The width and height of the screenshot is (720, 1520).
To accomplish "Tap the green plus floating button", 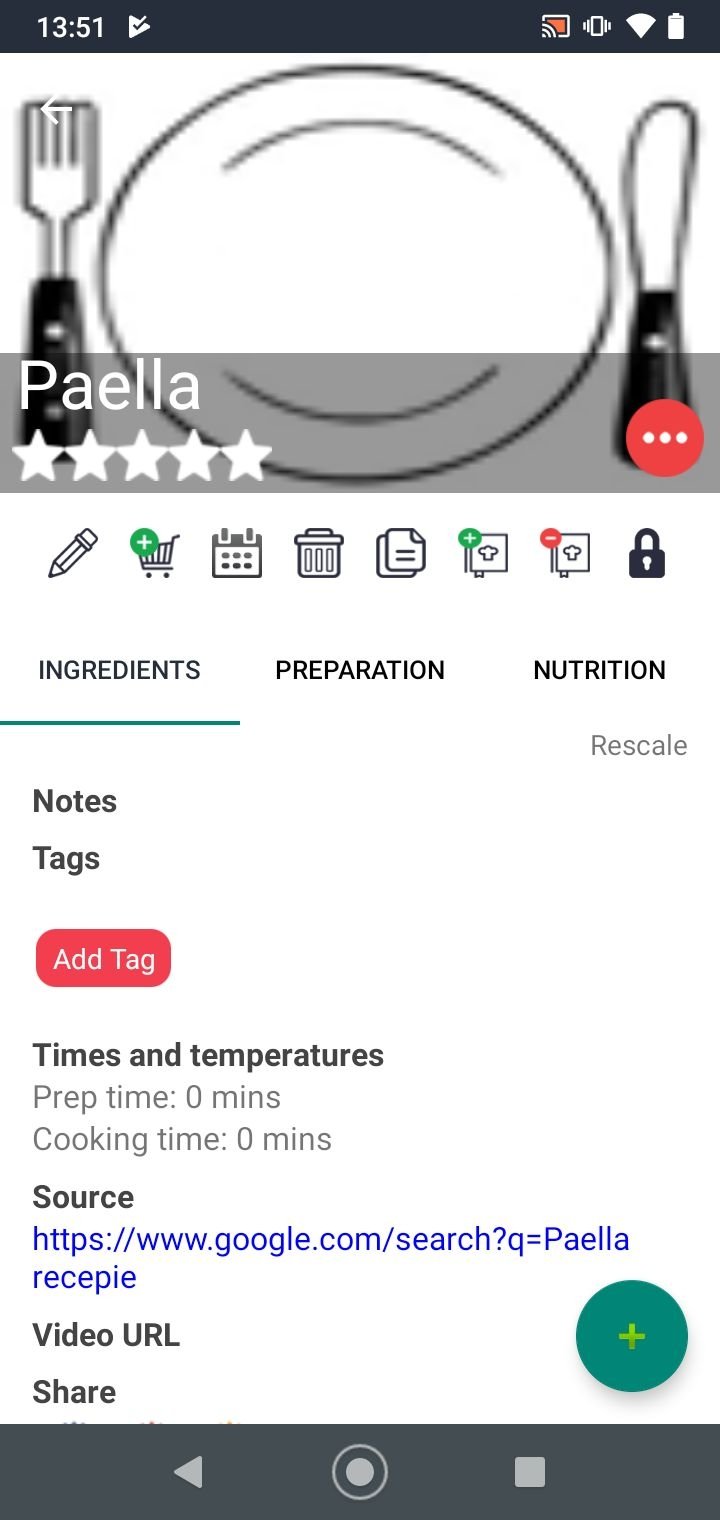I will [x=631, y=1336].
